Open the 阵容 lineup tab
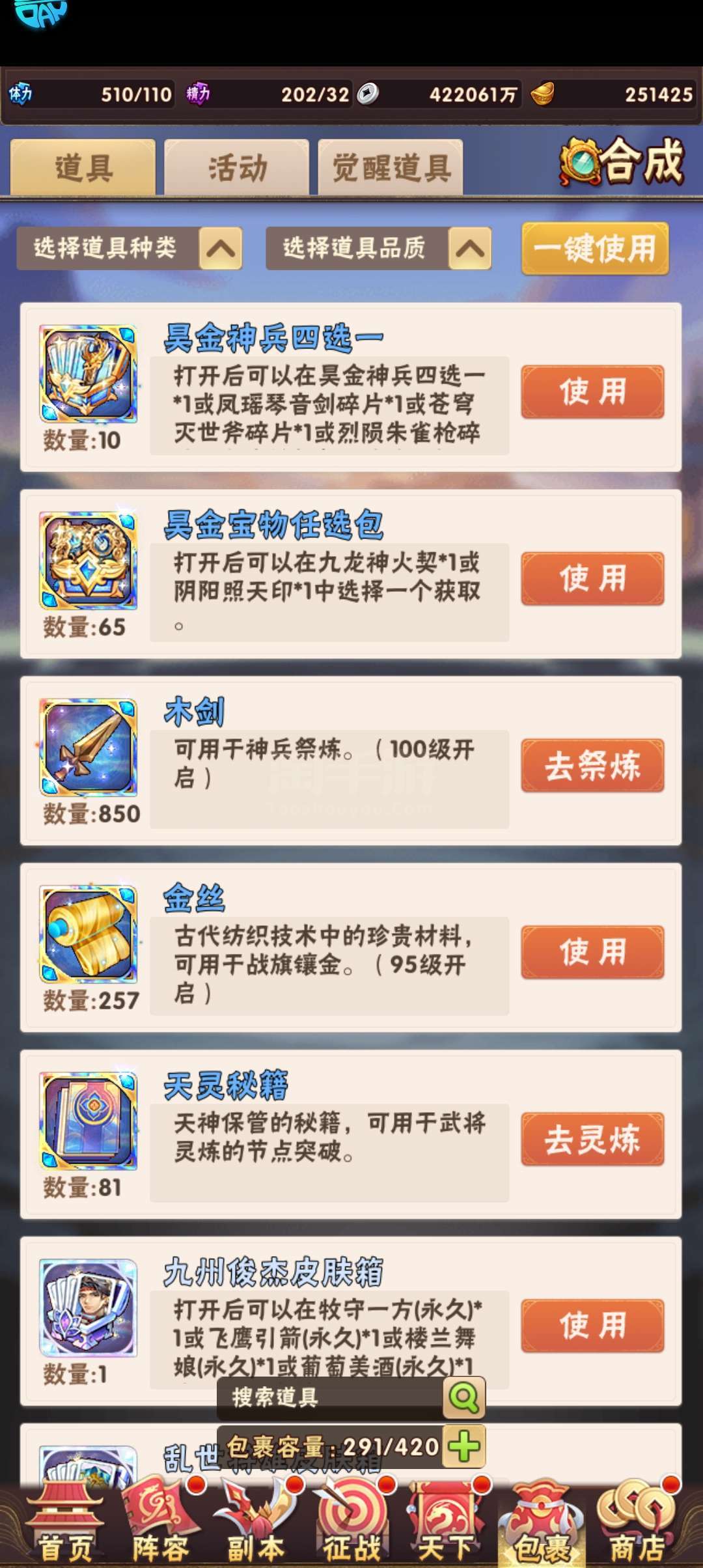 point(160,1522)
